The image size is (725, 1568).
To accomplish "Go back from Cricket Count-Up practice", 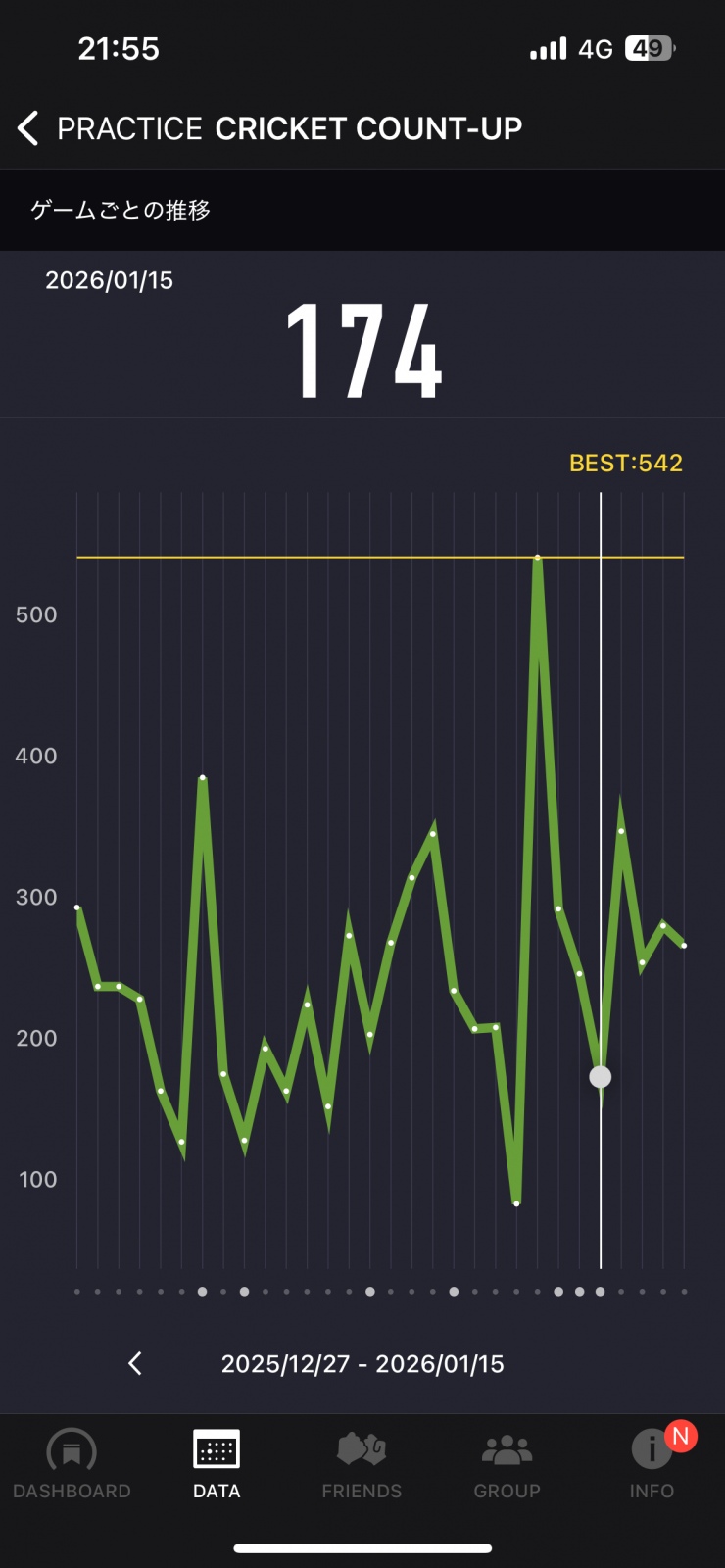I will point(28,128).
